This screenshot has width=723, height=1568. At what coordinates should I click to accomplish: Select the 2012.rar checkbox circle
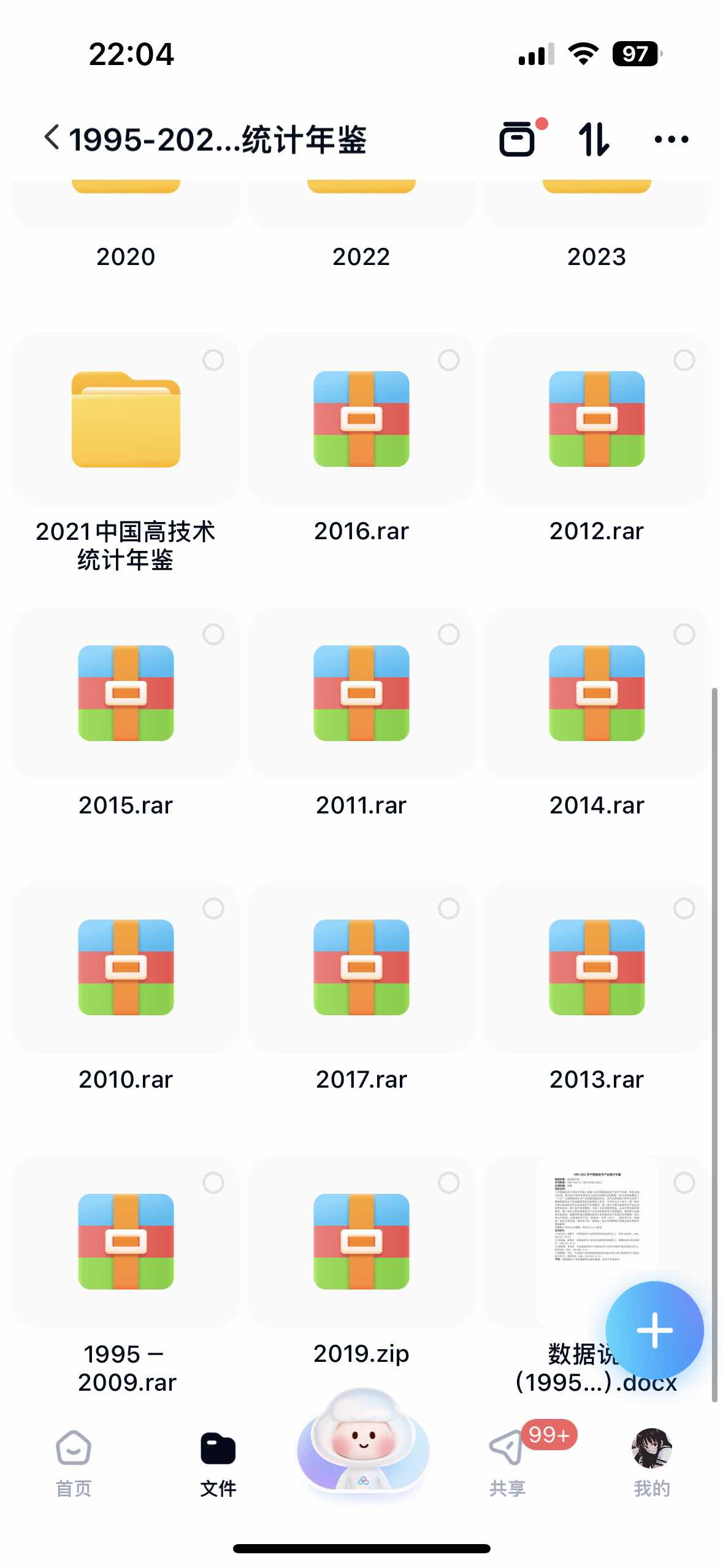tap(684, 360)
